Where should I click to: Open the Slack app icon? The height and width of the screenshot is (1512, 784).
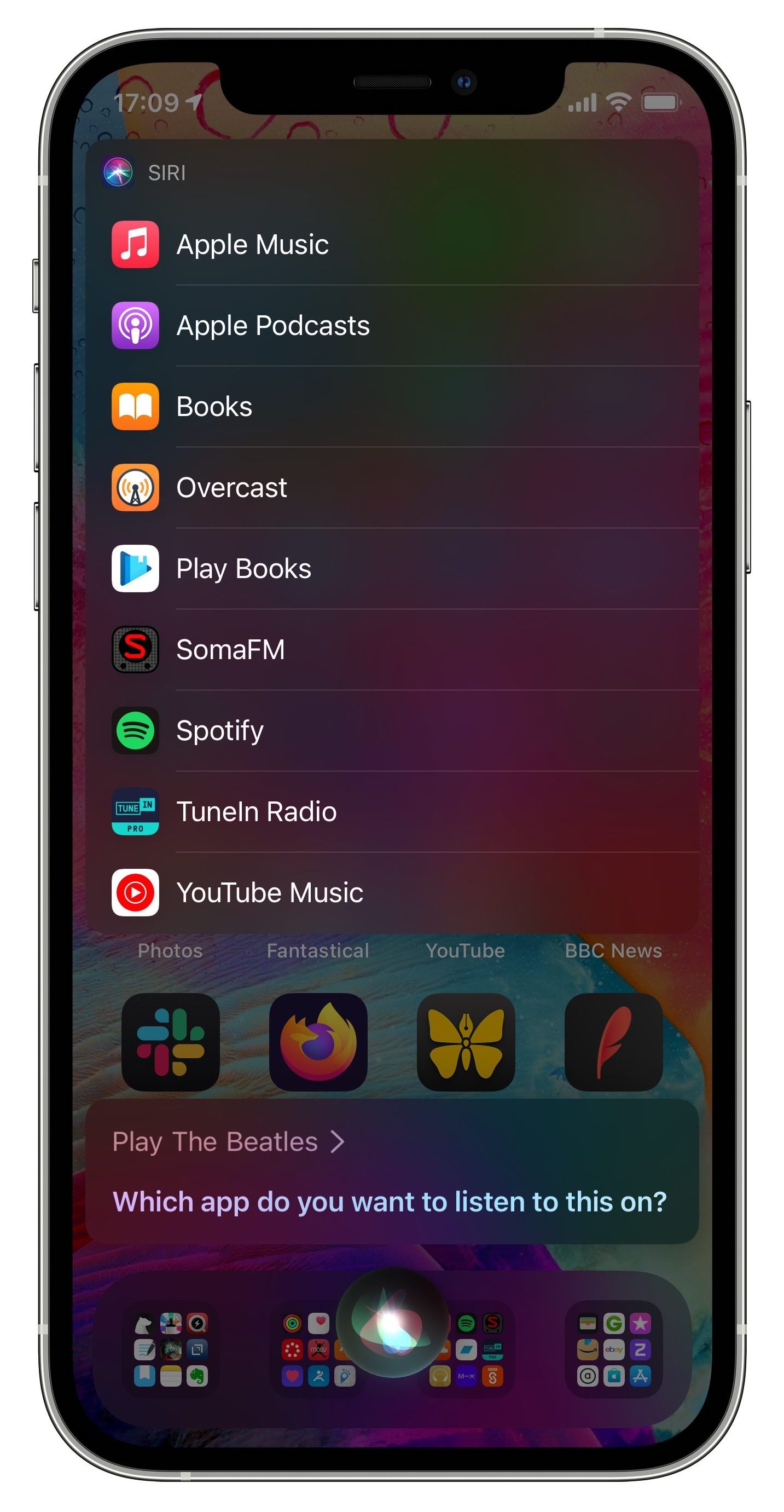170,1042
